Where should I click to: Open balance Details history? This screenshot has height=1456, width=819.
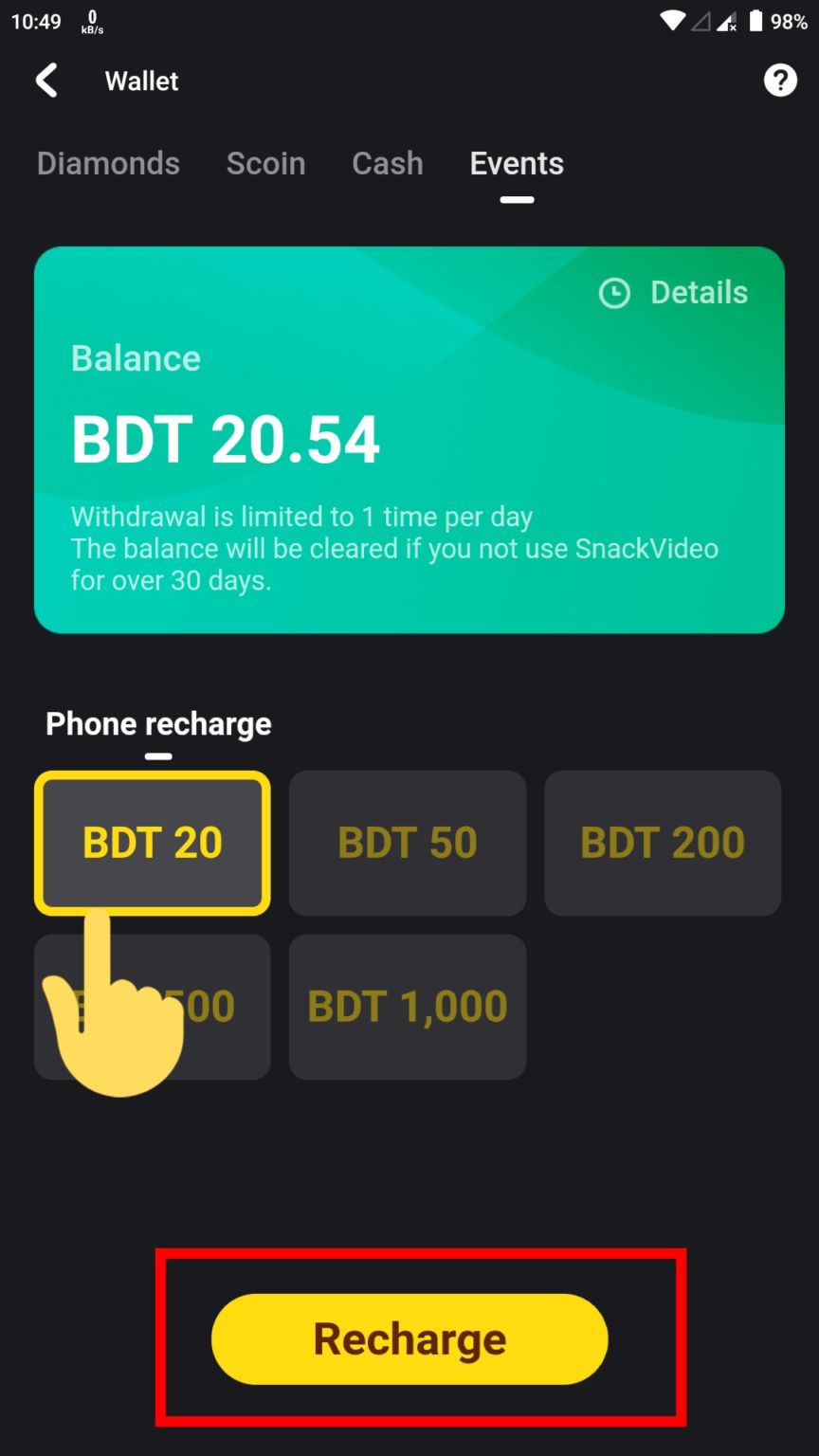click(x=675, y=293)
